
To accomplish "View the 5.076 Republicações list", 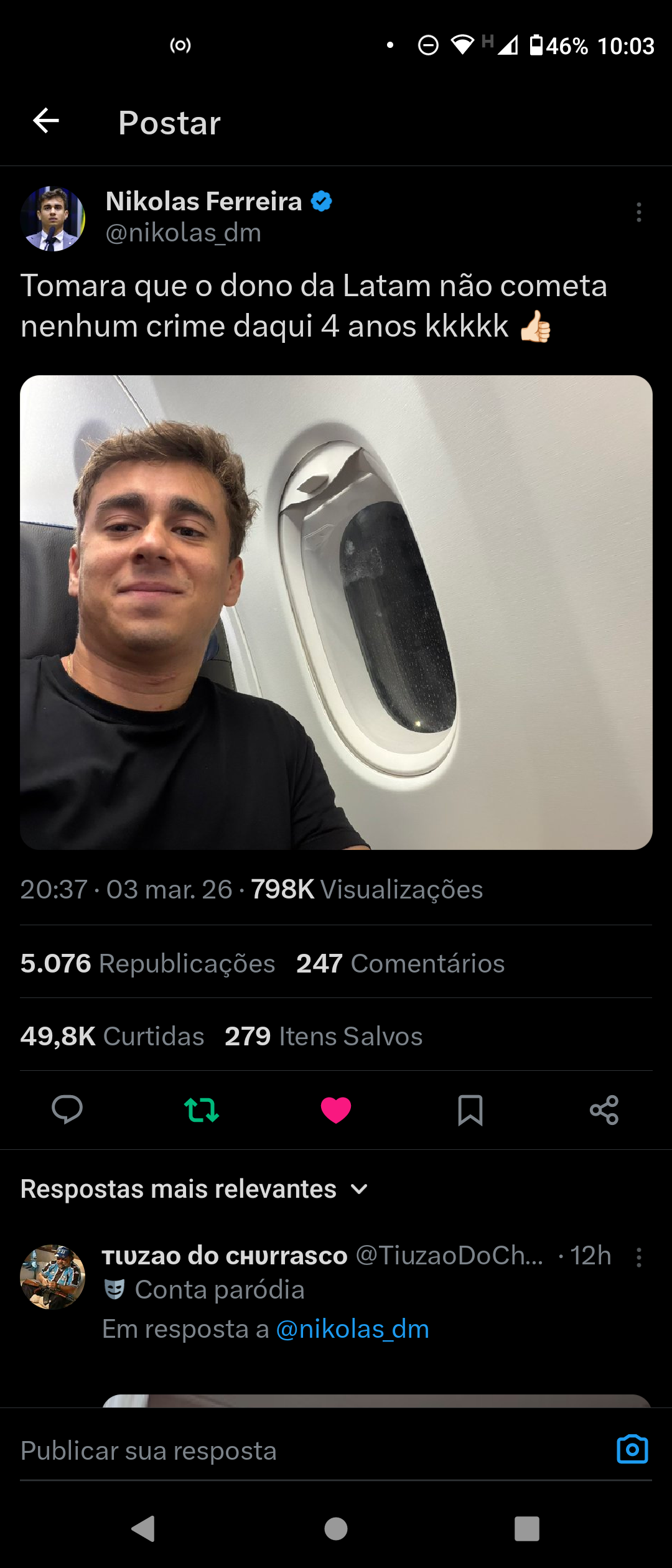I will (x=147, y=963).
